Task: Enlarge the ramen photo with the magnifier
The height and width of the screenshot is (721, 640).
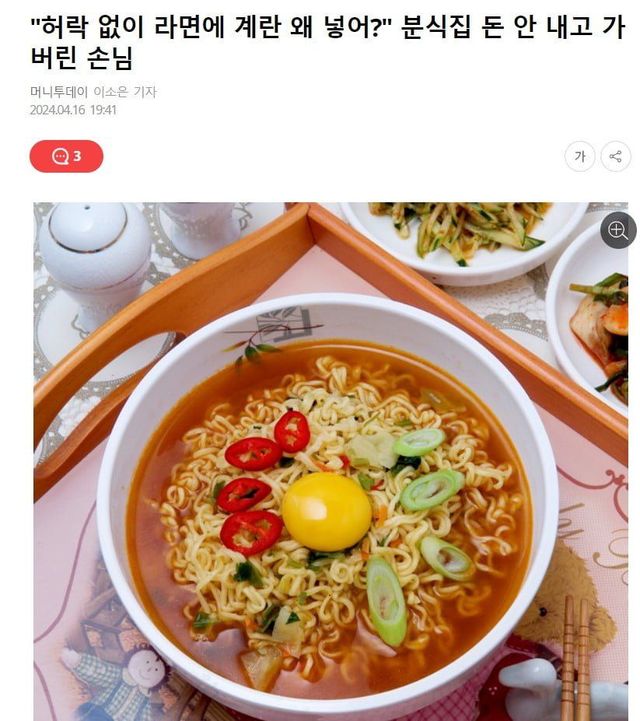Action: coord(617,231)
